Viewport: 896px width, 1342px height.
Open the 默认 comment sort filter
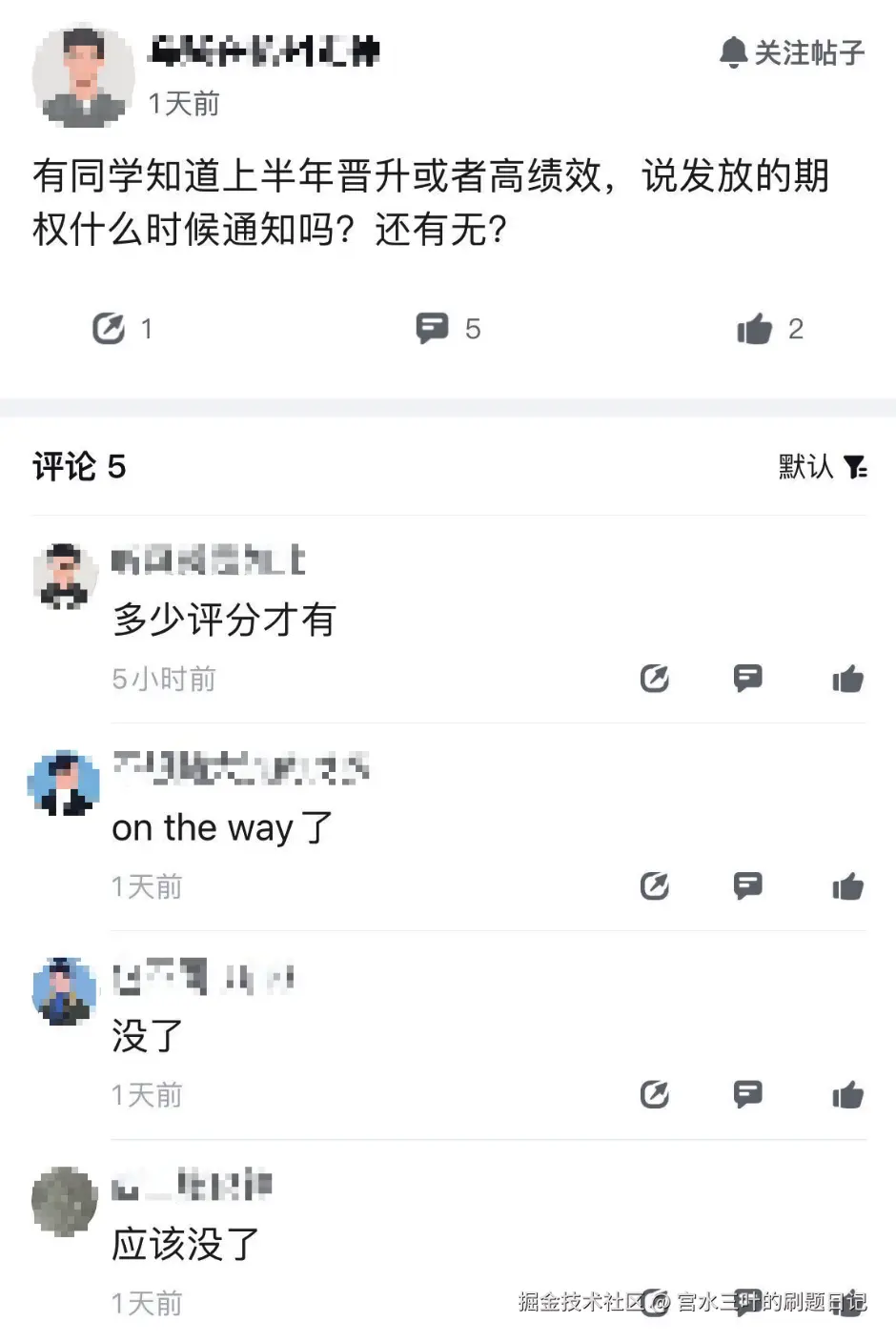[822, 466]
